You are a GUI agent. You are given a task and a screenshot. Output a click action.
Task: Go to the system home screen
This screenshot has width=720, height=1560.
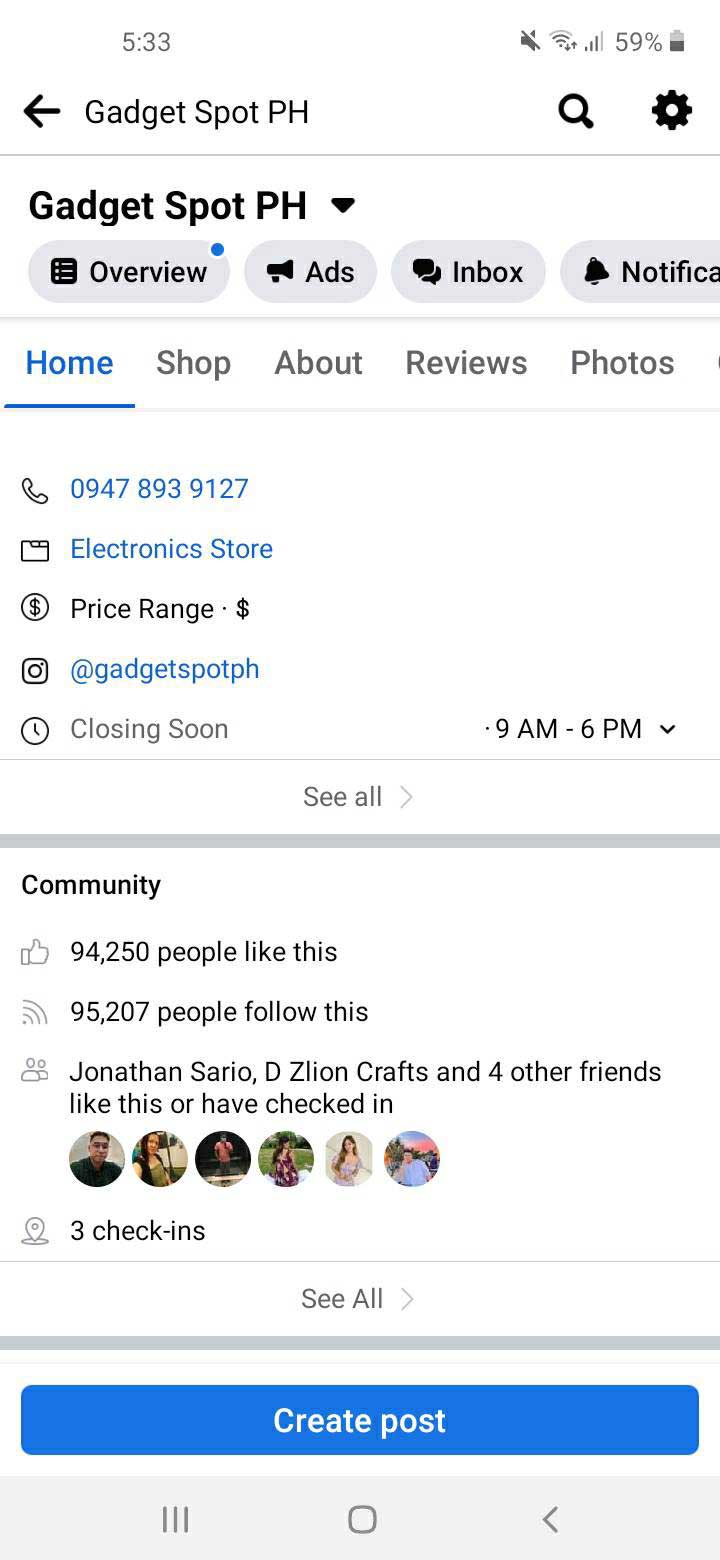pos(362,1520)
